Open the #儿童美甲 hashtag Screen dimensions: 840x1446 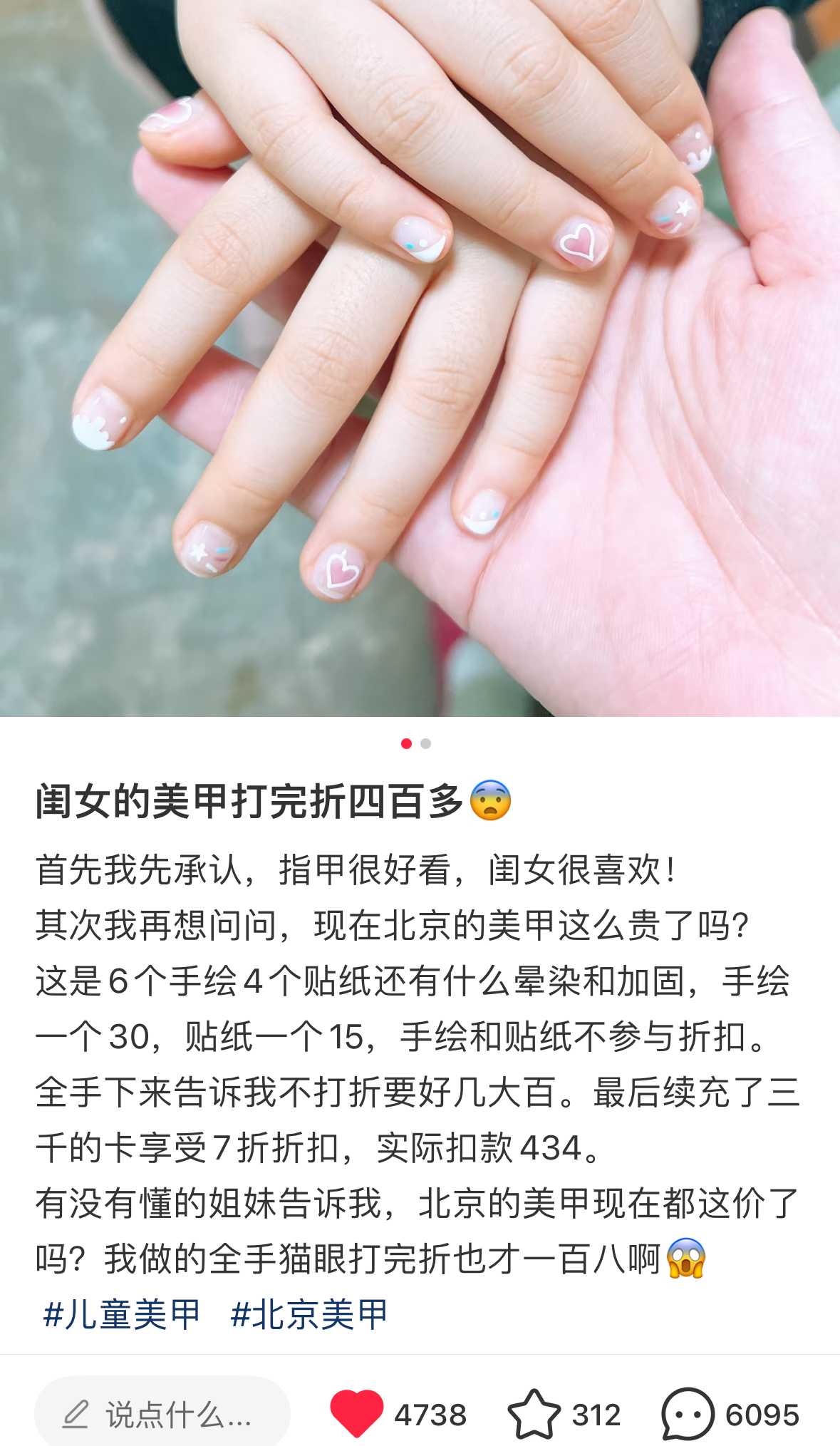[121, 1314]
